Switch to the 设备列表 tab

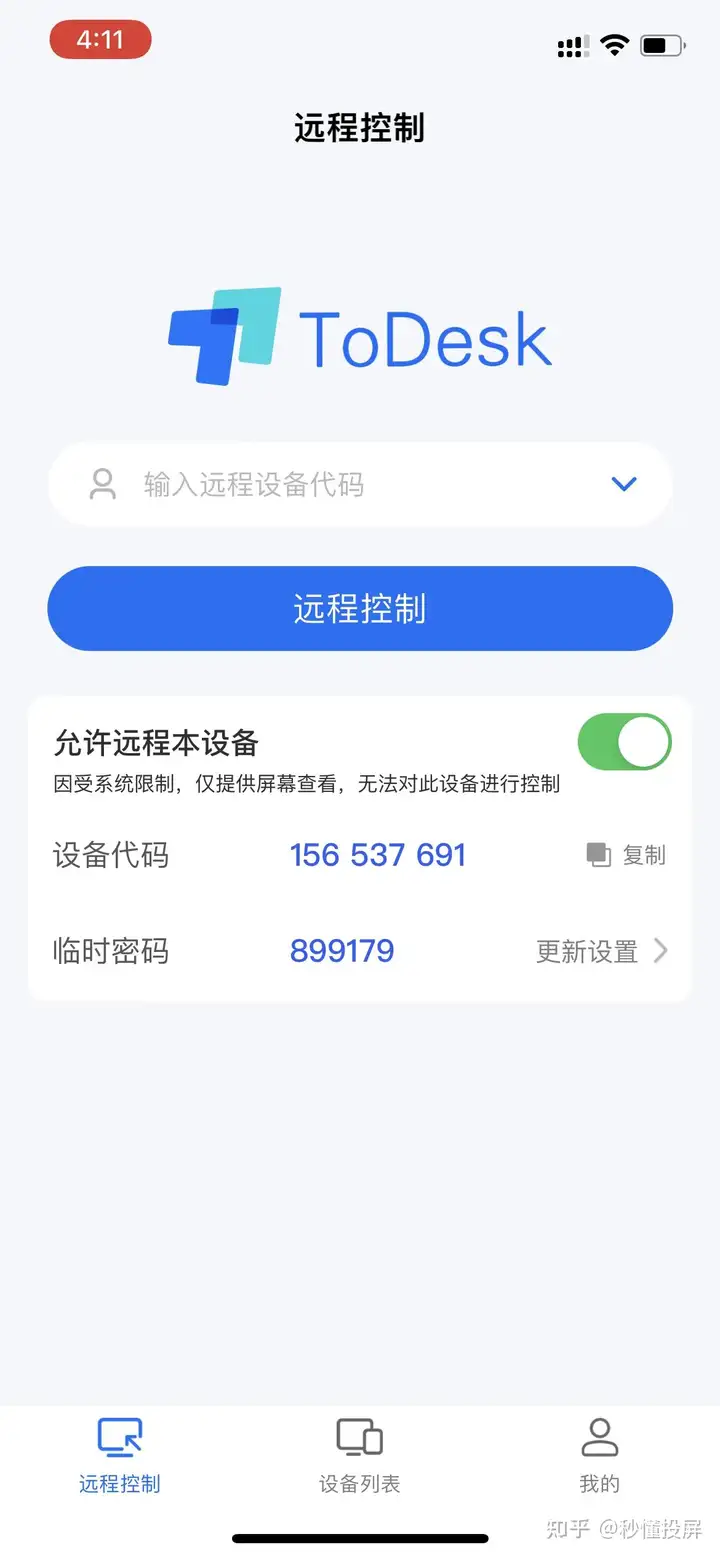click(360, 1455)
